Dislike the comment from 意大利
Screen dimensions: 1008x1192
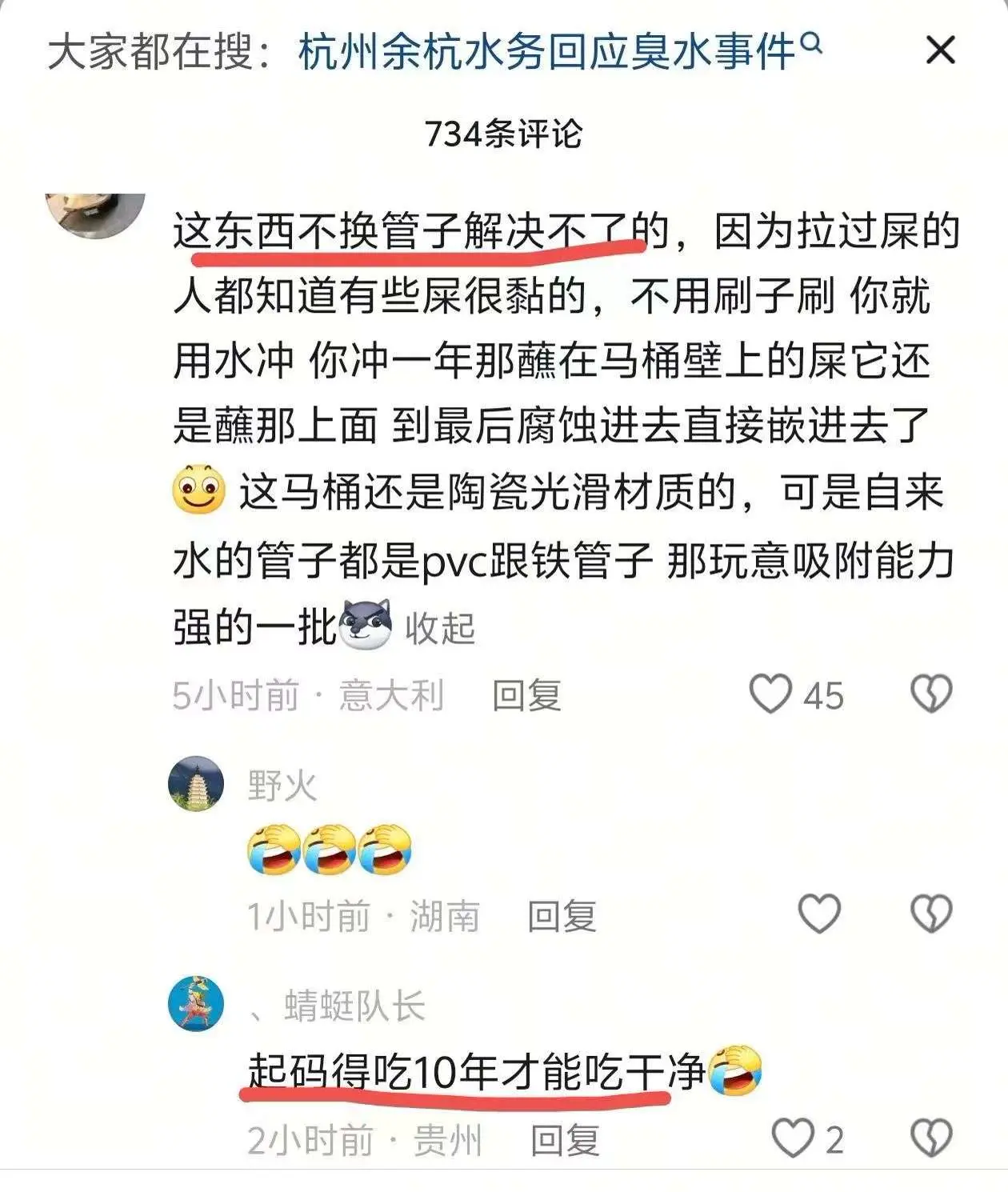click(931, 694)
